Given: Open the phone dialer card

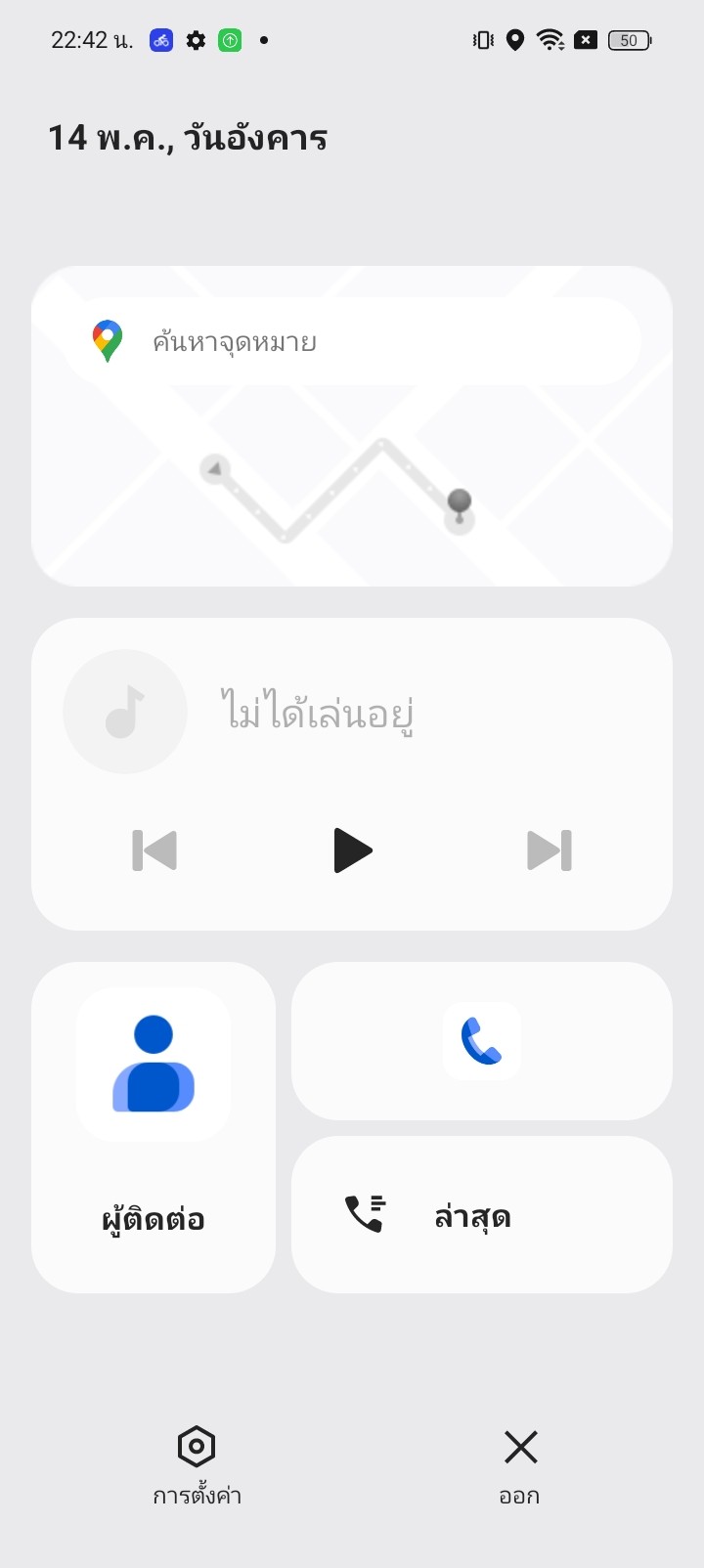Looking at the screenshot, I should pyautogui.click(x=481, y=1041).
